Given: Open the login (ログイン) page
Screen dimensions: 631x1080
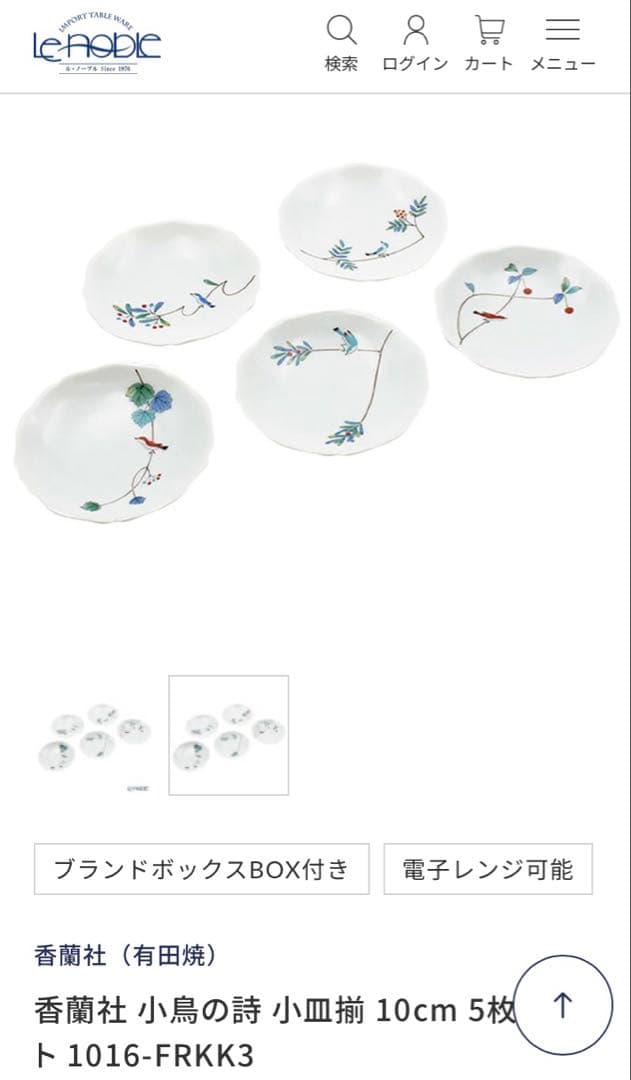Looking at the screenshot, I should [x=415, y=44].
